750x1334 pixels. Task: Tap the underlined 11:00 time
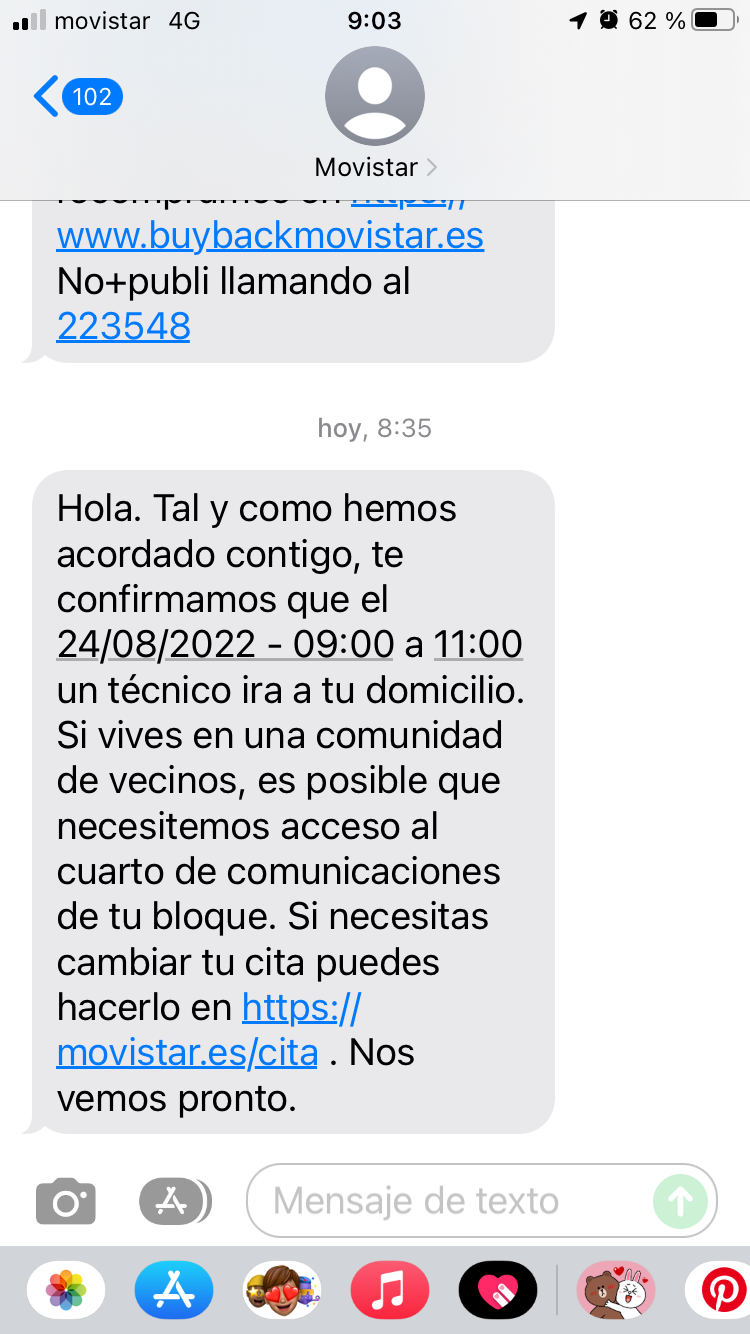(478, 645)
